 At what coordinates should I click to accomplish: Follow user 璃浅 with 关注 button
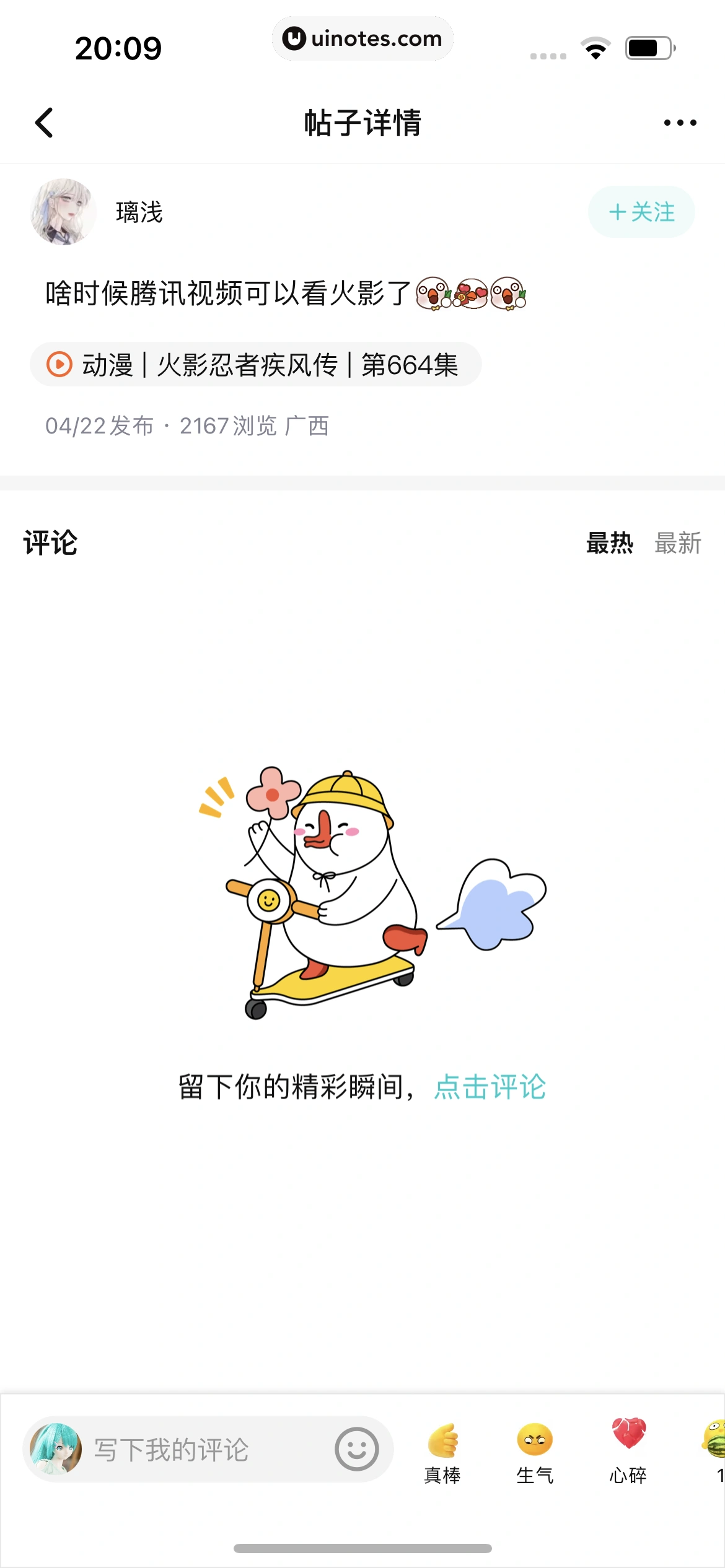(641, 212)
